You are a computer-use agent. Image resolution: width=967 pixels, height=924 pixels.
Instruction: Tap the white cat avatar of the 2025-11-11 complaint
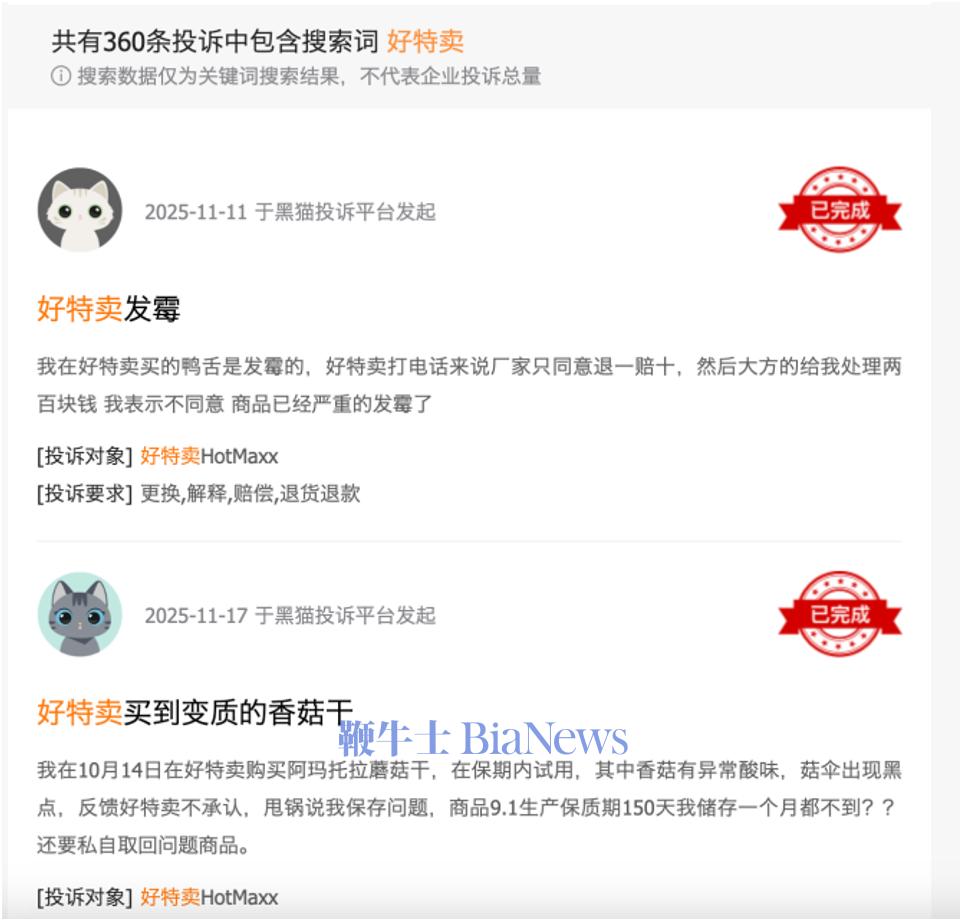[x=80, y=210]
